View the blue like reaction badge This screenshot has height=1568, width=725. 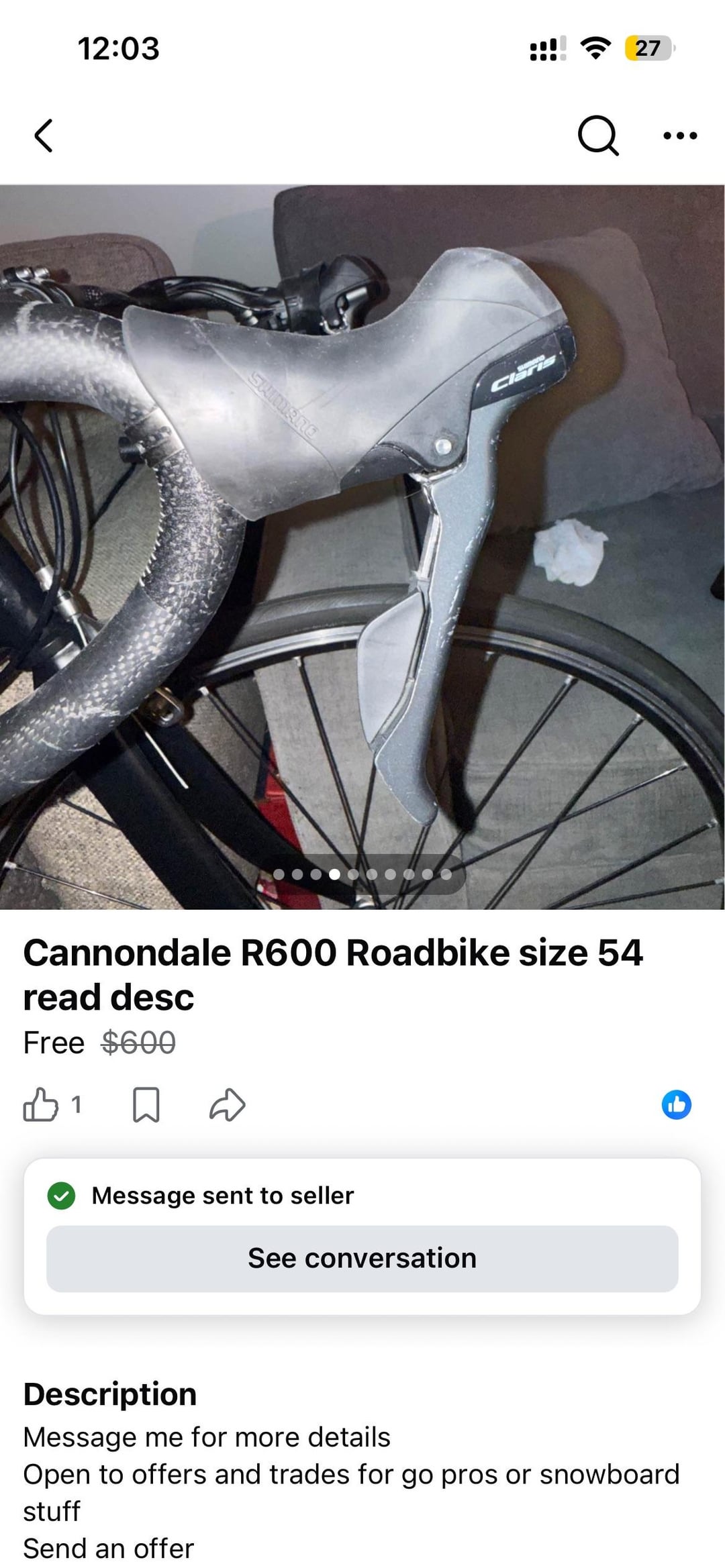tap(676, 1105)
